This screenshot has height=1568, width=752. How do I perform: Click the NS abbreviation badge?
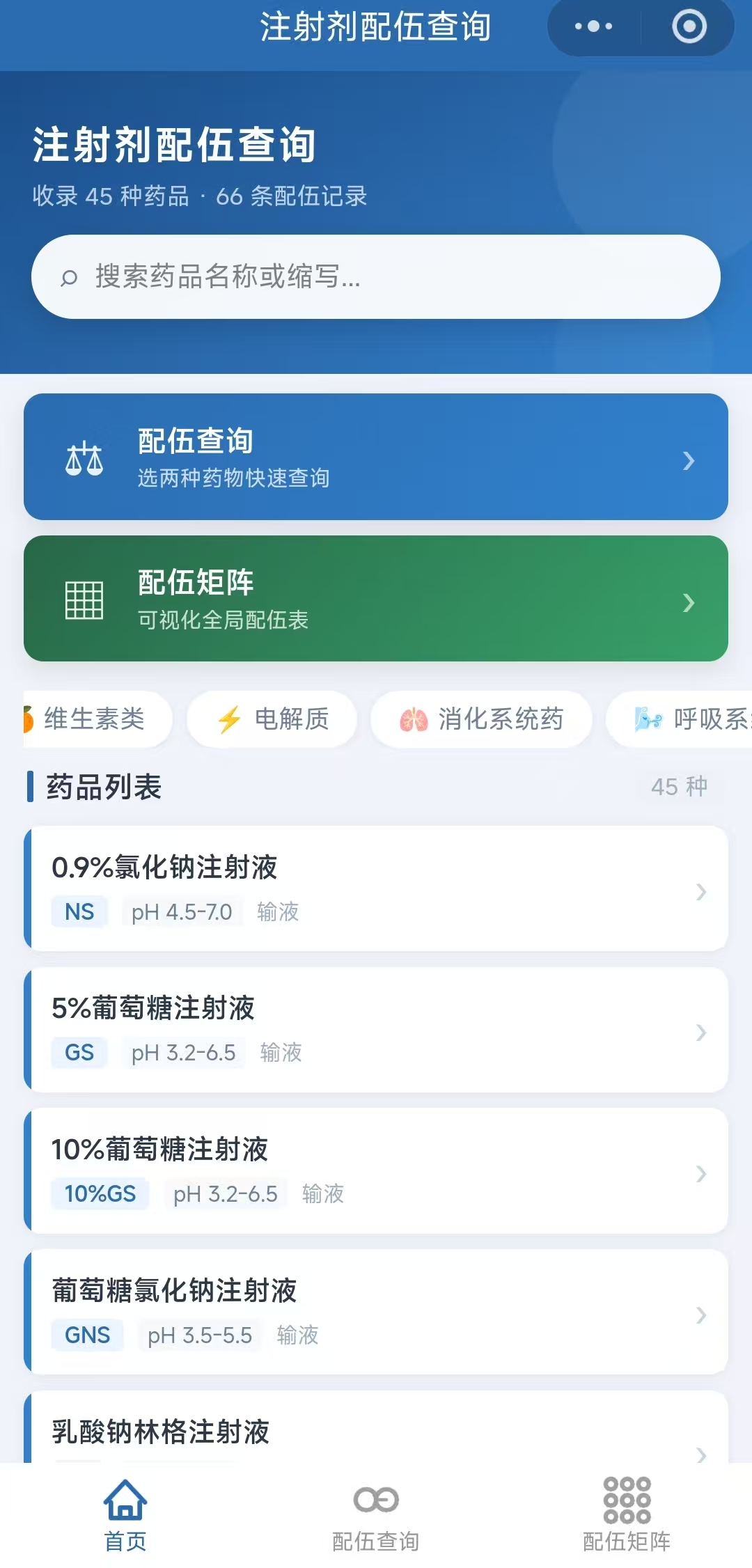(x=79, y=911)
